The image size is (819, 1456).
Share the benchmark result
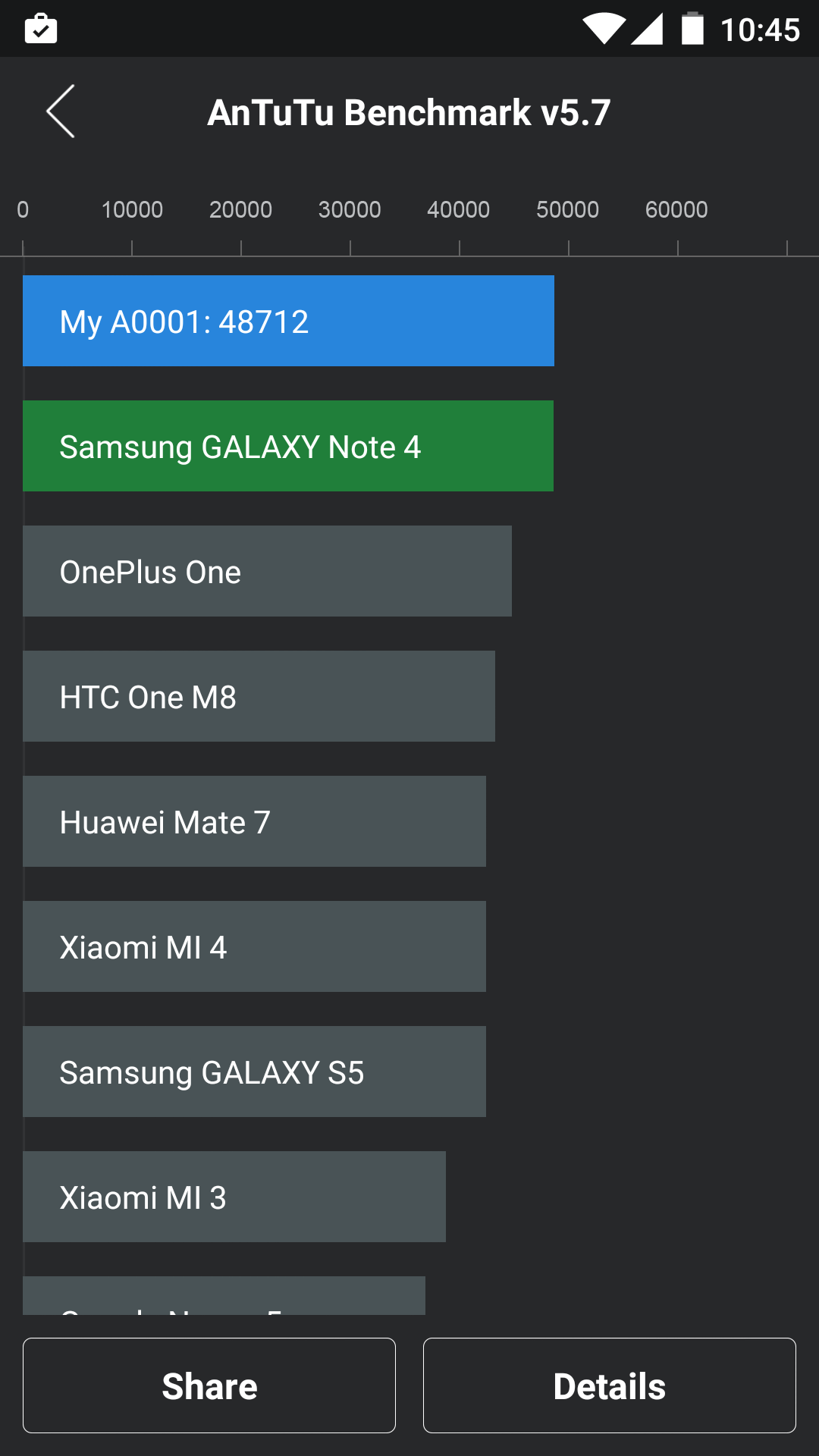pos(209,1385)
